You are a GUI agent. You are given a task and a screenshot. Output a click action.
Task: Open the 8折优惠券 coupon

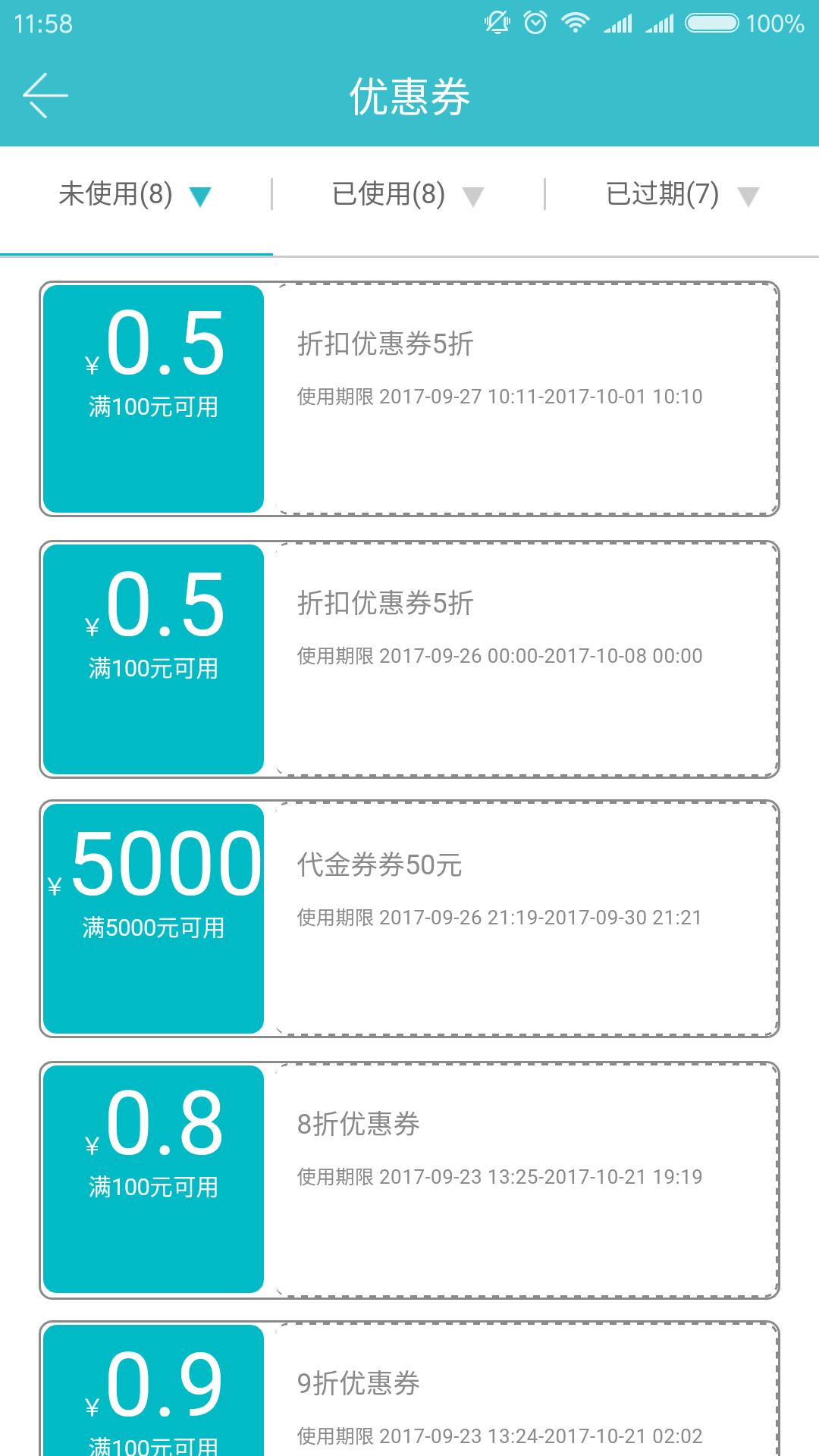point(409,1179)
